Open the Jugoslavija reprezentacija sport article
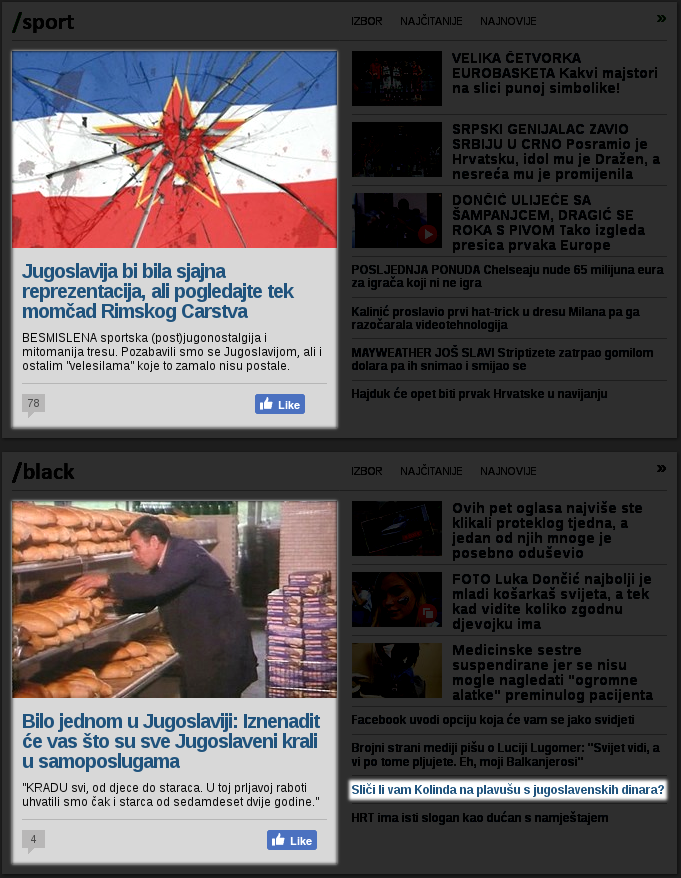Viewport: 681px width, 878px height. click(x=157, y=291)
